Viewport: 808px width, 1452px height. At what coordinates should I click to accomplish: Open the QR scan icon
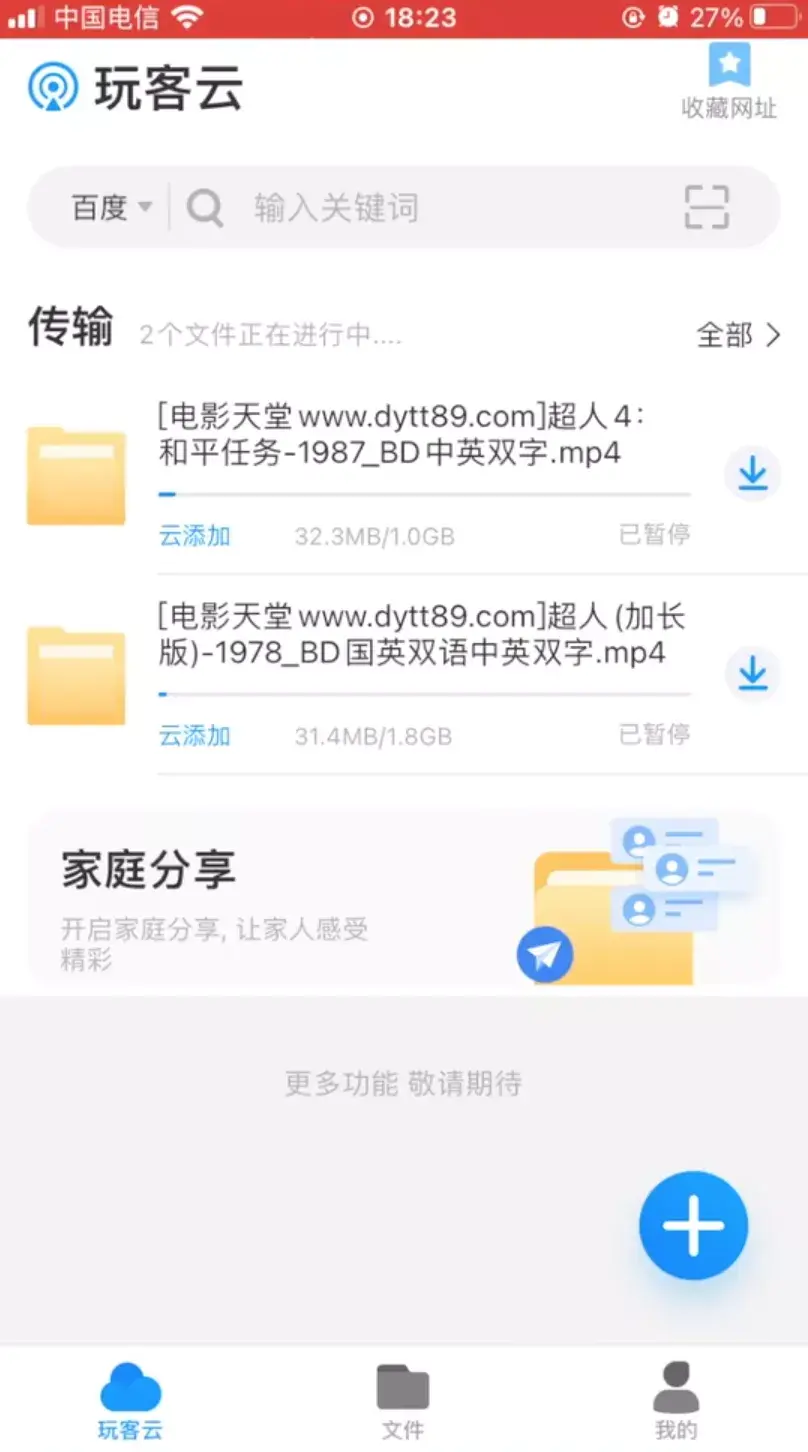point(707,208)
